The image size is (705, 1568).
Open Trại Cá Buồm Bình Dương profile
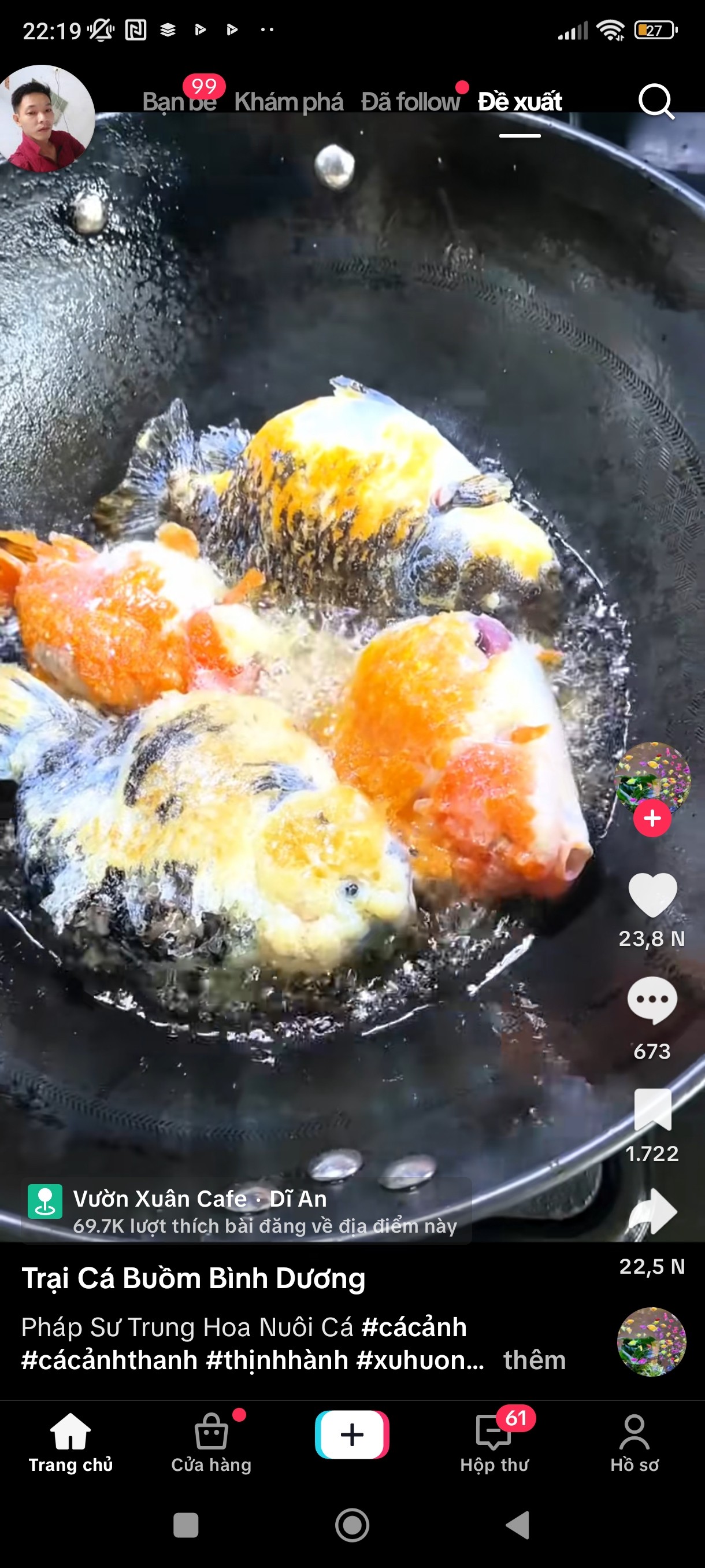(x=194, y=1278)
